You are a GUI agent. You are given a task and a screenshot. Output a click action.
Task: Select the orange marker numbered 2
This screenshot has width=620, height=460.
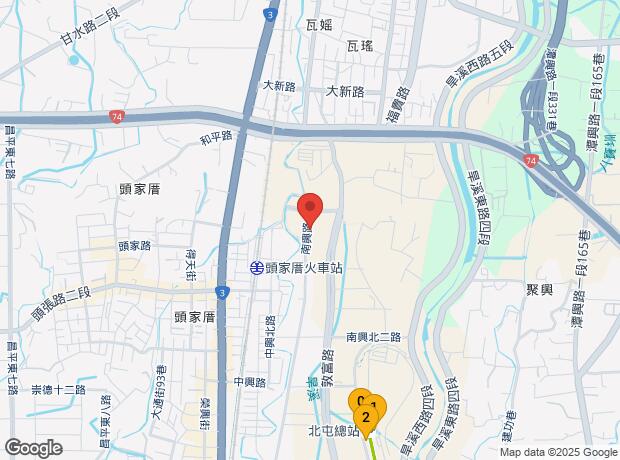(367, 417)
